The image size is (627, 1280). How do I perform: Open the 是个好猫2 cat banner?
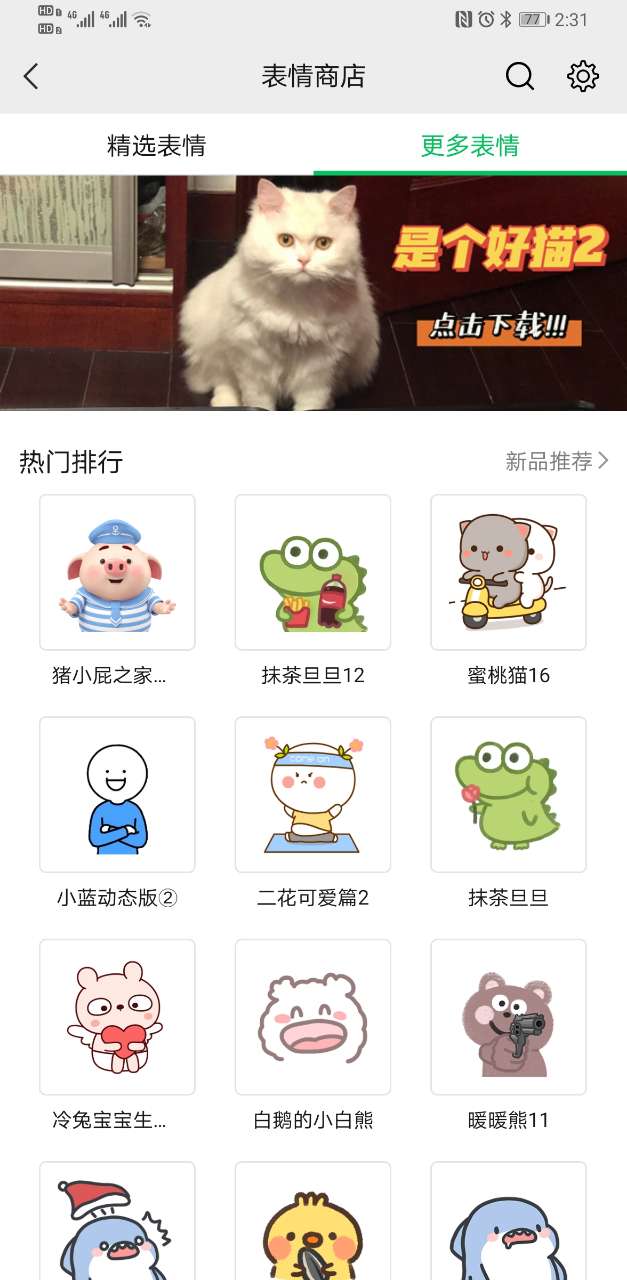tap(313, 293)
